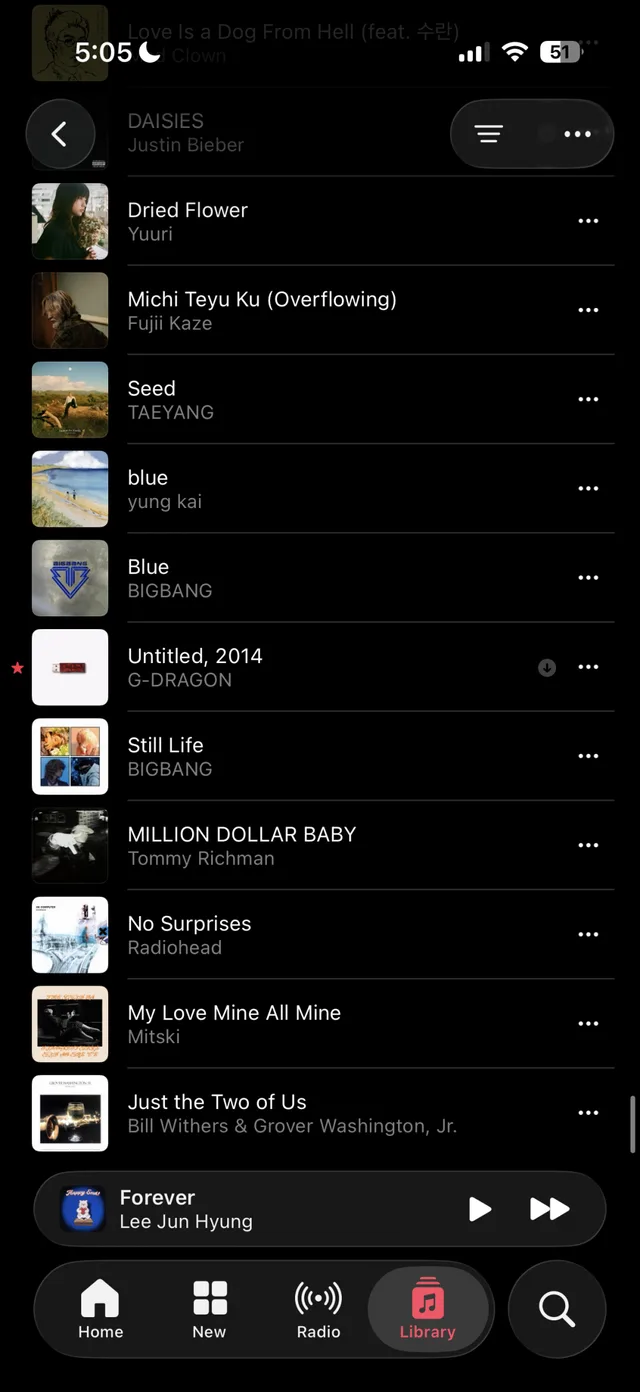Play Untitled, 2014 by G-DRAGON
The width and height of the screenshot is (640, 1392).
321,667
